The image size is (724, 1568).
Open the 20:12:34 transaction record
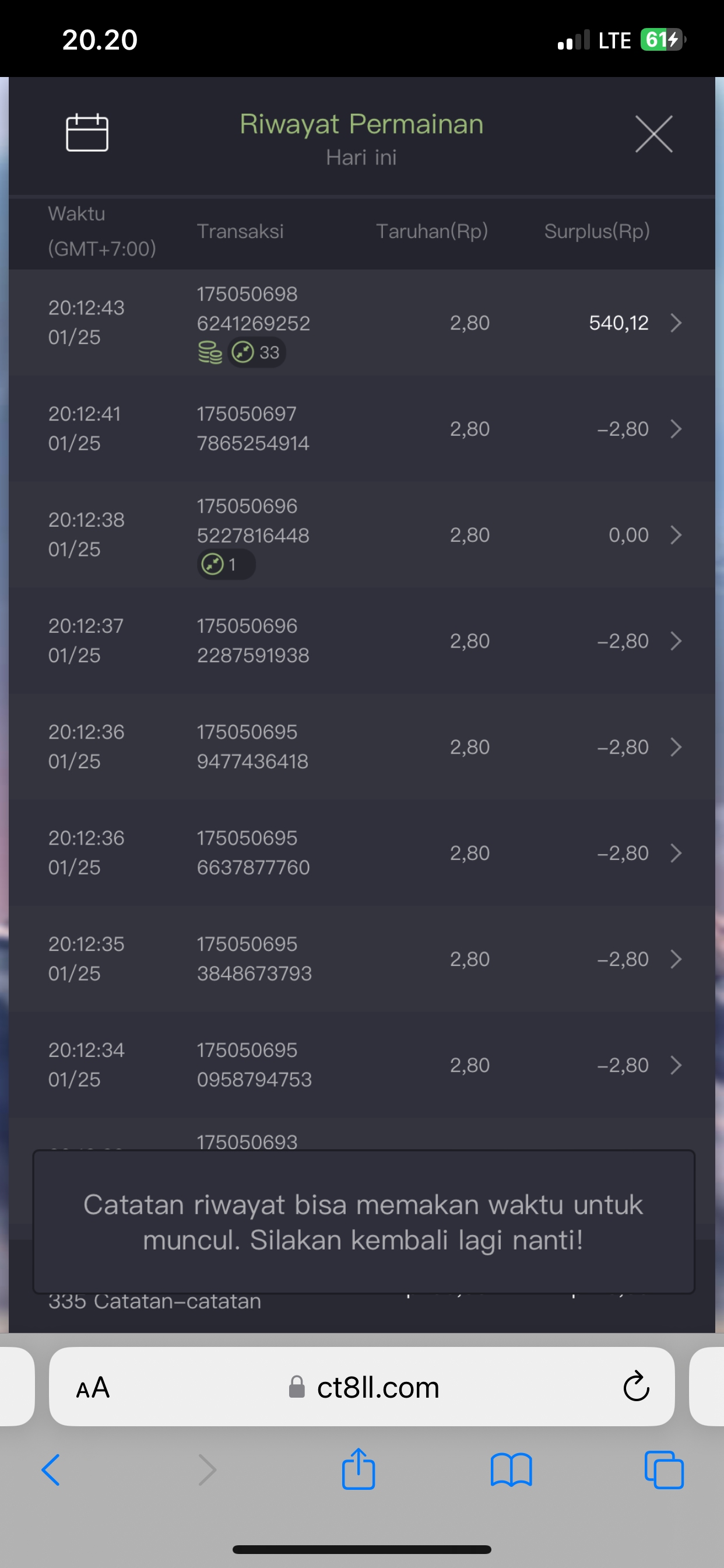pyautogui.click(x=674, y=1065)
